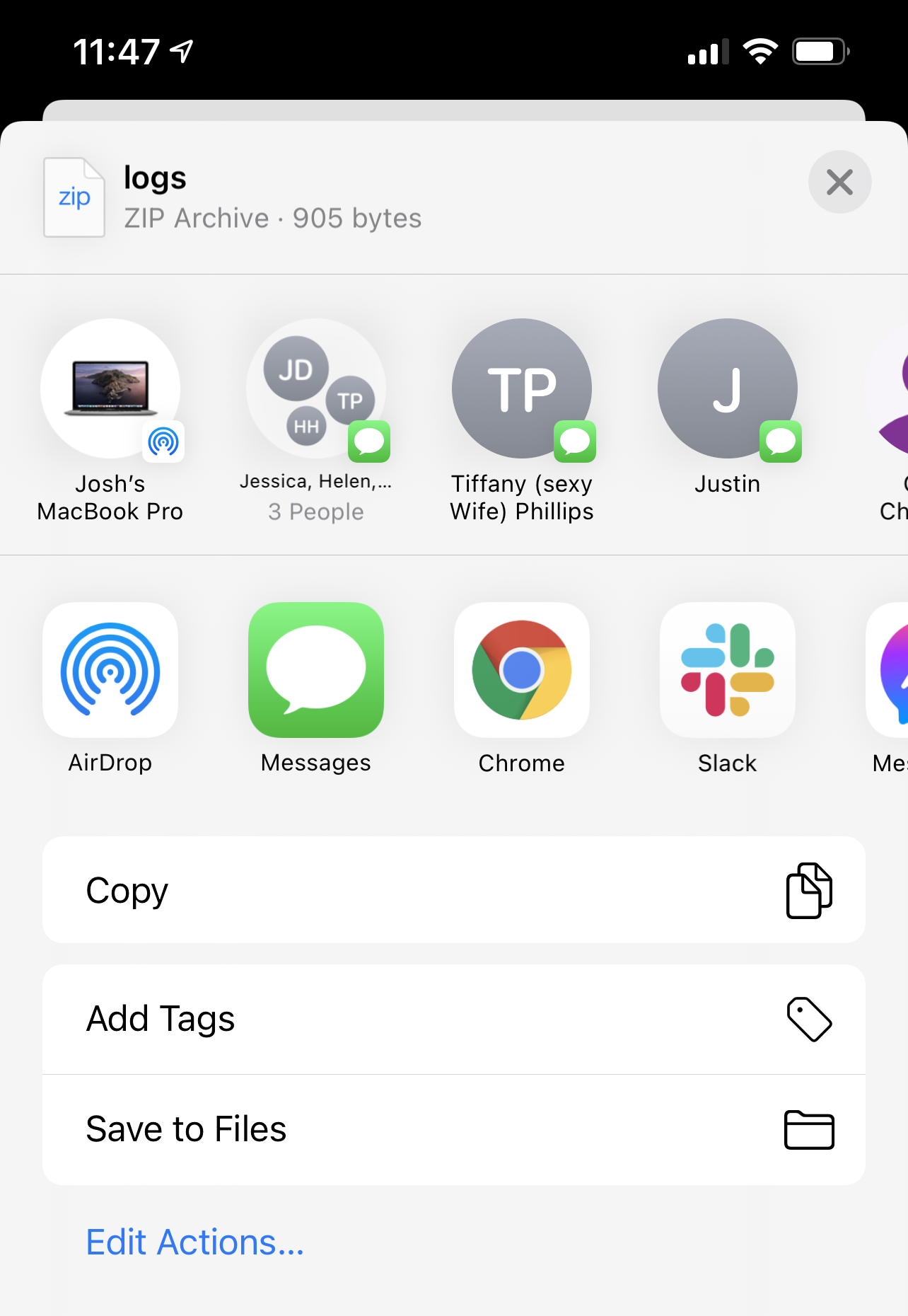Image resolution: width=908 pixels, height=1316 pixels.
Task: Share logs to Slack
Action: 727,670
